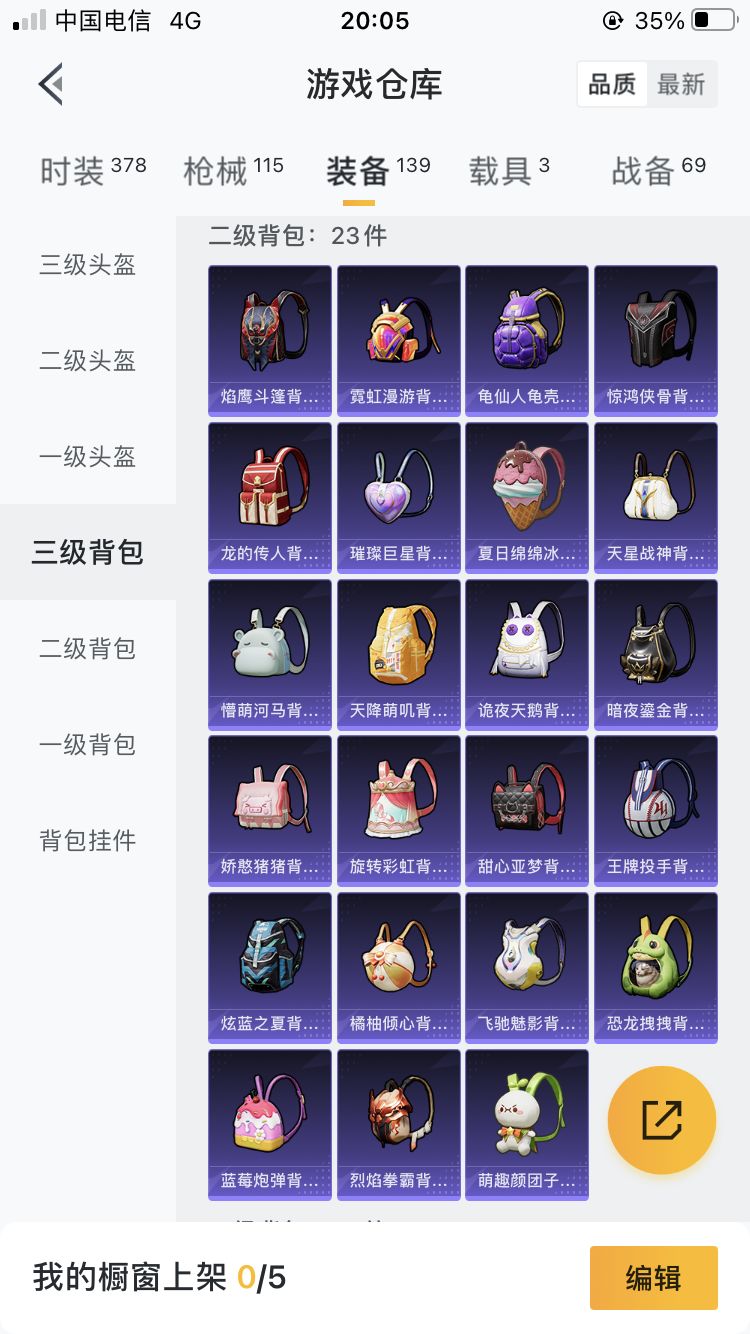Select 三级头盔 in the sidebar

[88, 265]
